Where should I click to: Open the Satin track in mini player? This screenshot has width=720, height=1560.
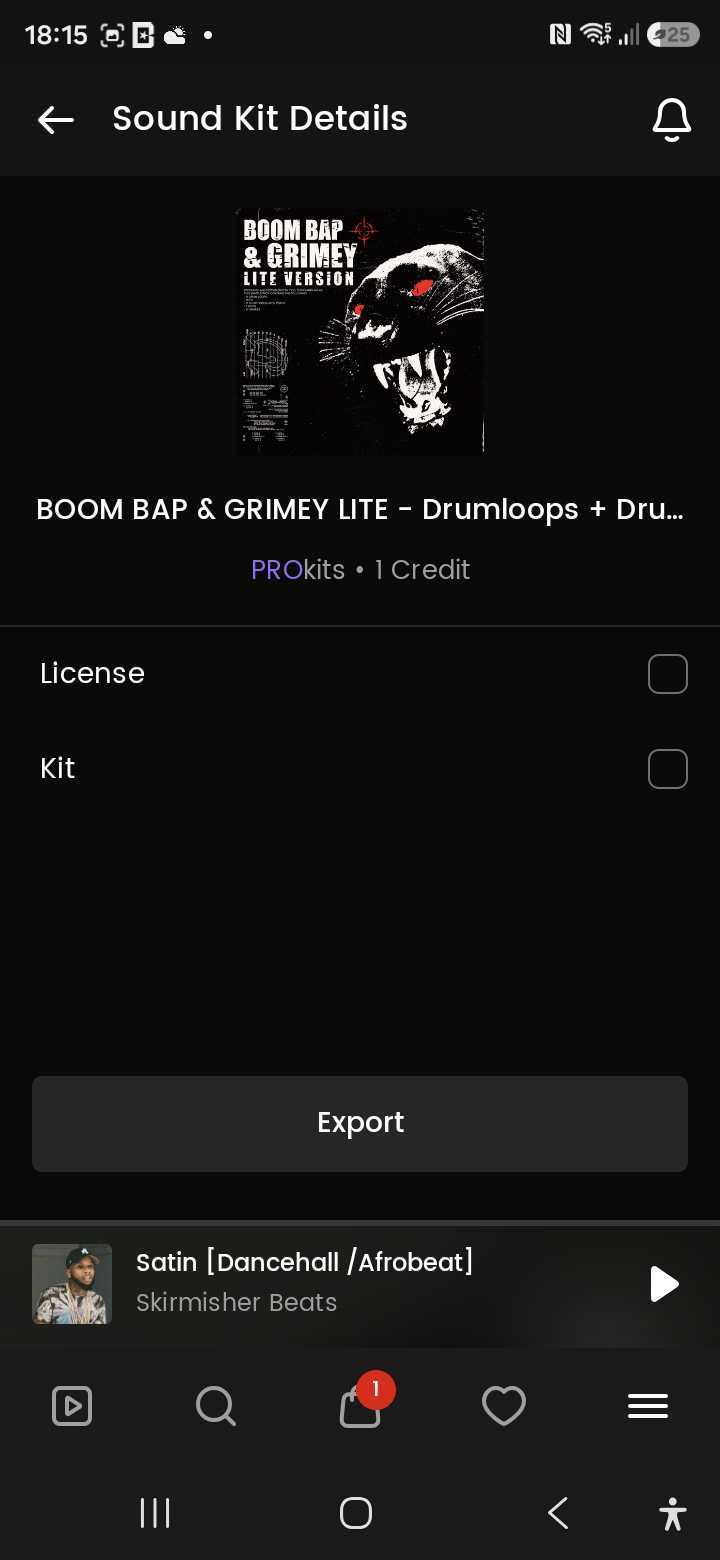(x=304, y=1283)
